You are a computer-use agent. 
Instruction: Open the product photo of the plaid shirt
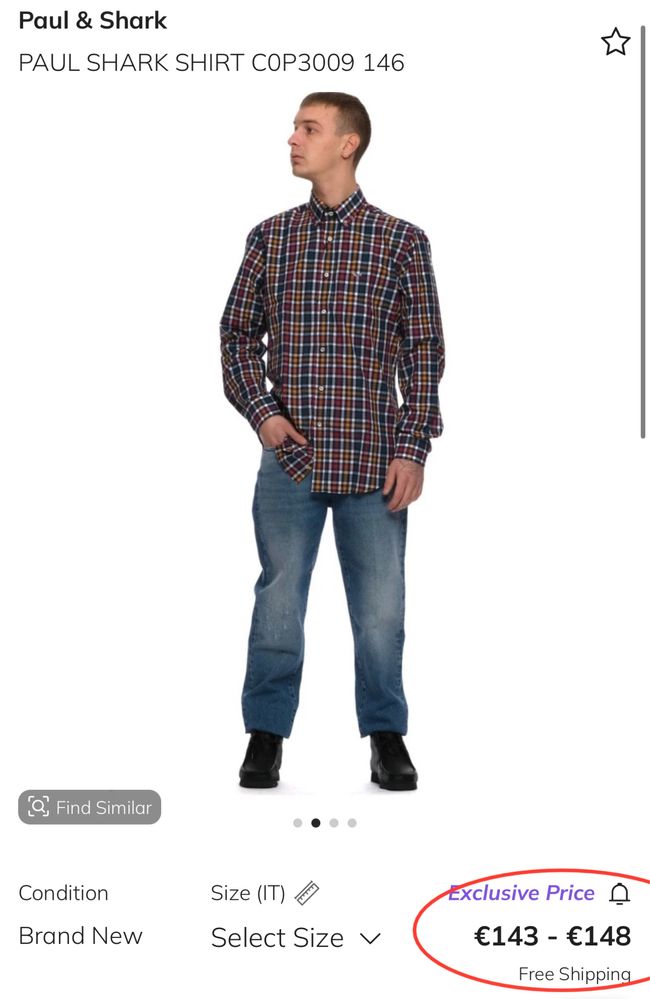pos(330,440)
